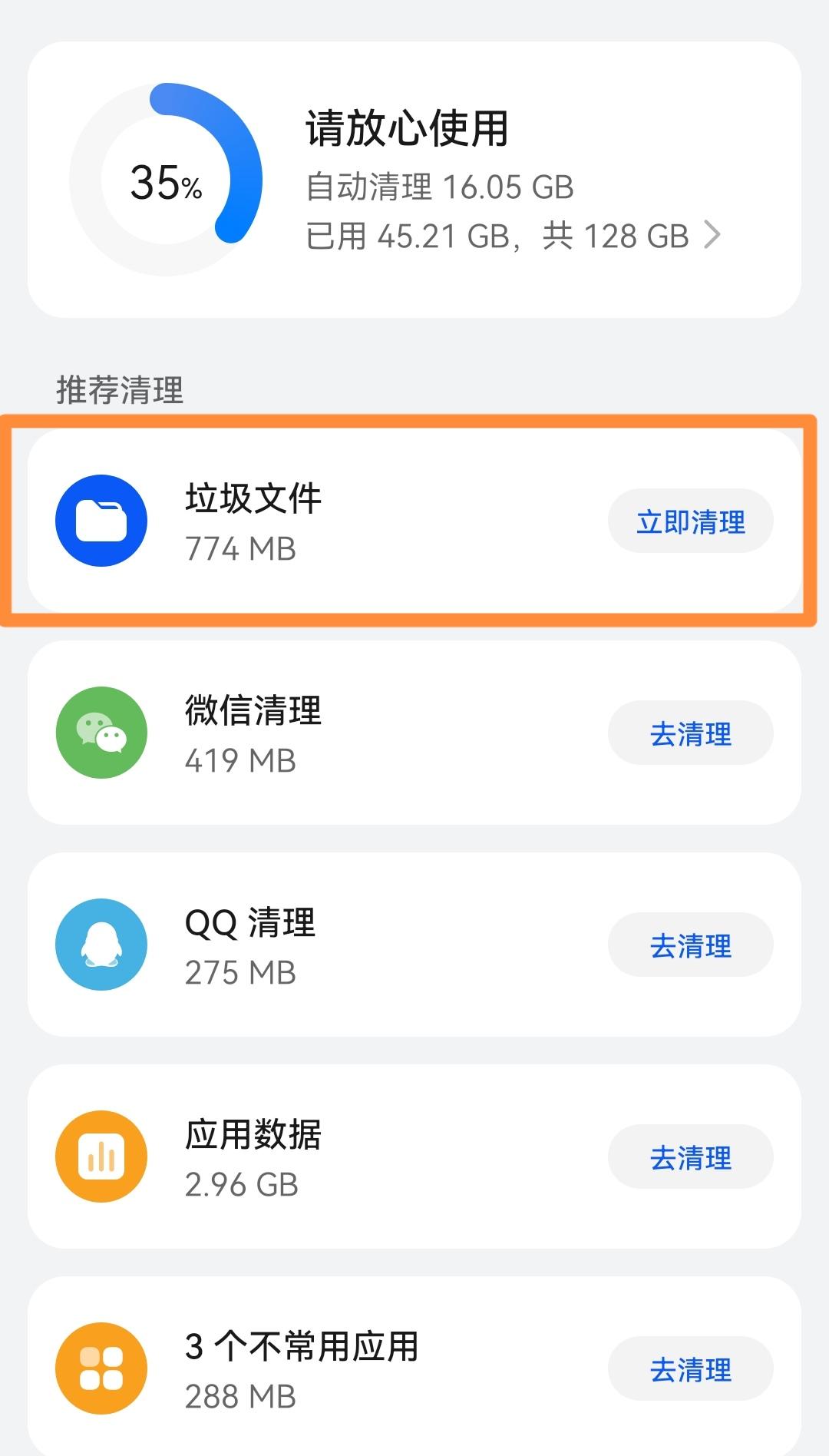Viewport: 829px width, 1456px height.
Task: Tap the 请放心使用 summary card
Action: click(414, 178)
